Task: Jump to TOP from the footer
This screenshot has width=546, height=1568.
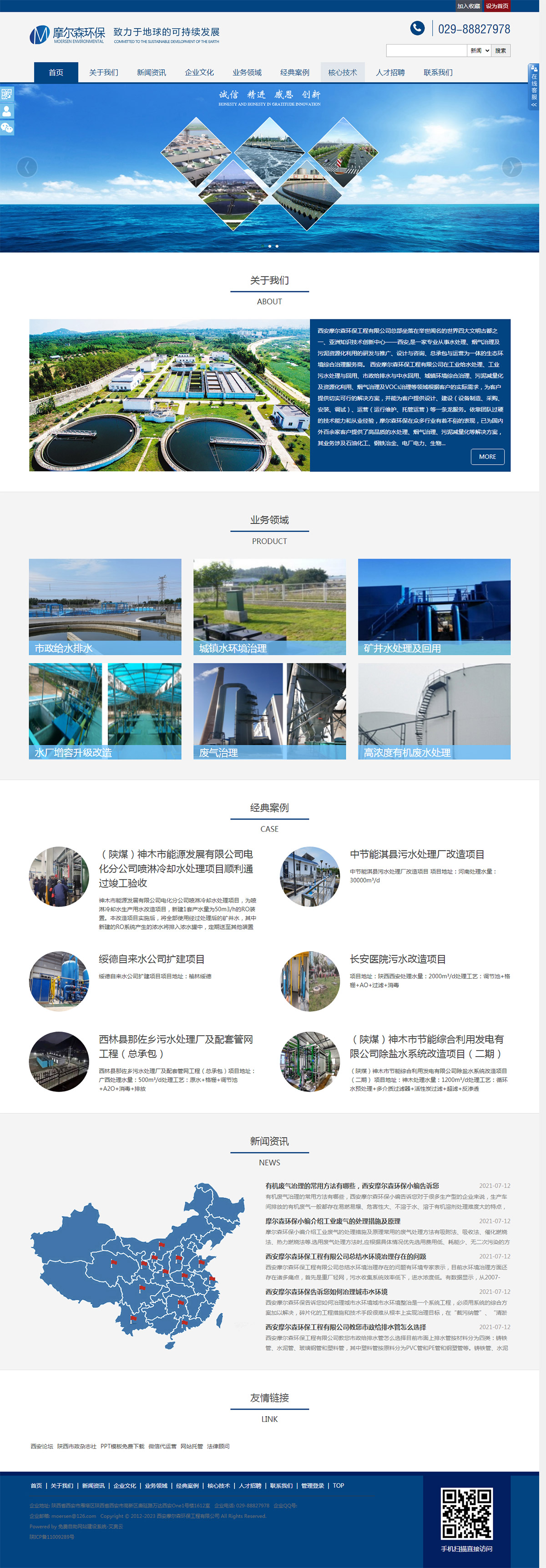Action: point(339,1485)
